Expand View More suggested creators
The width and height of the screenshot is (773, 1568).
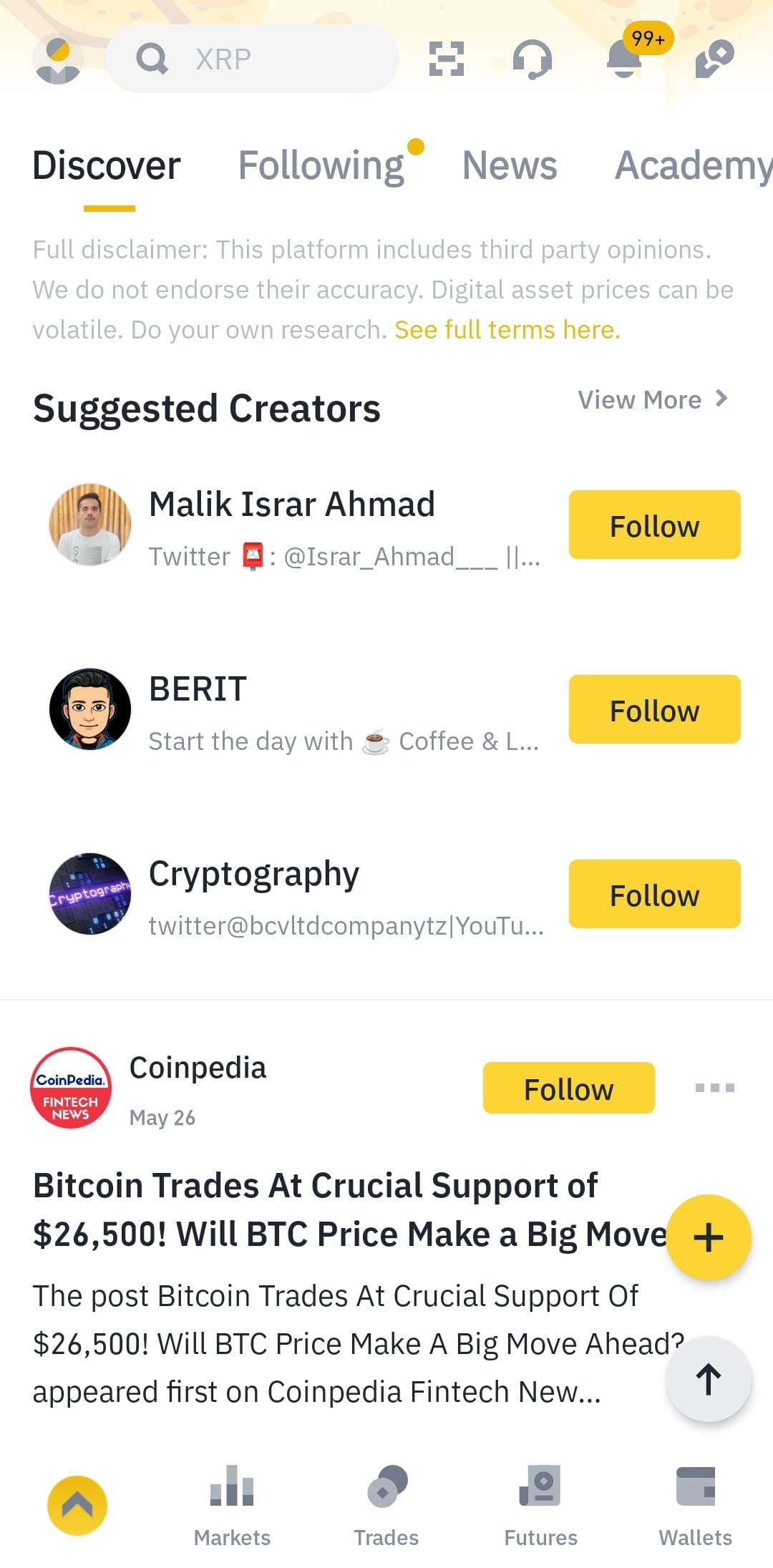652,399
